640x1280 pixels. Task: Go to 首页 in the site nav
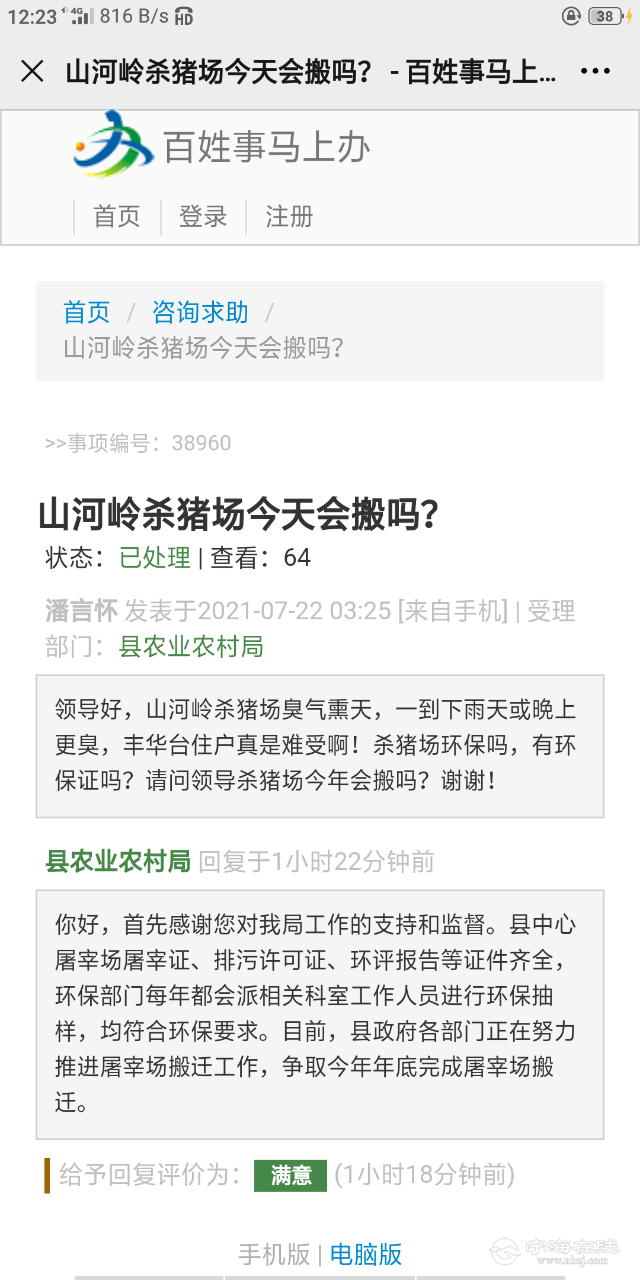click(x=117, y=216)
